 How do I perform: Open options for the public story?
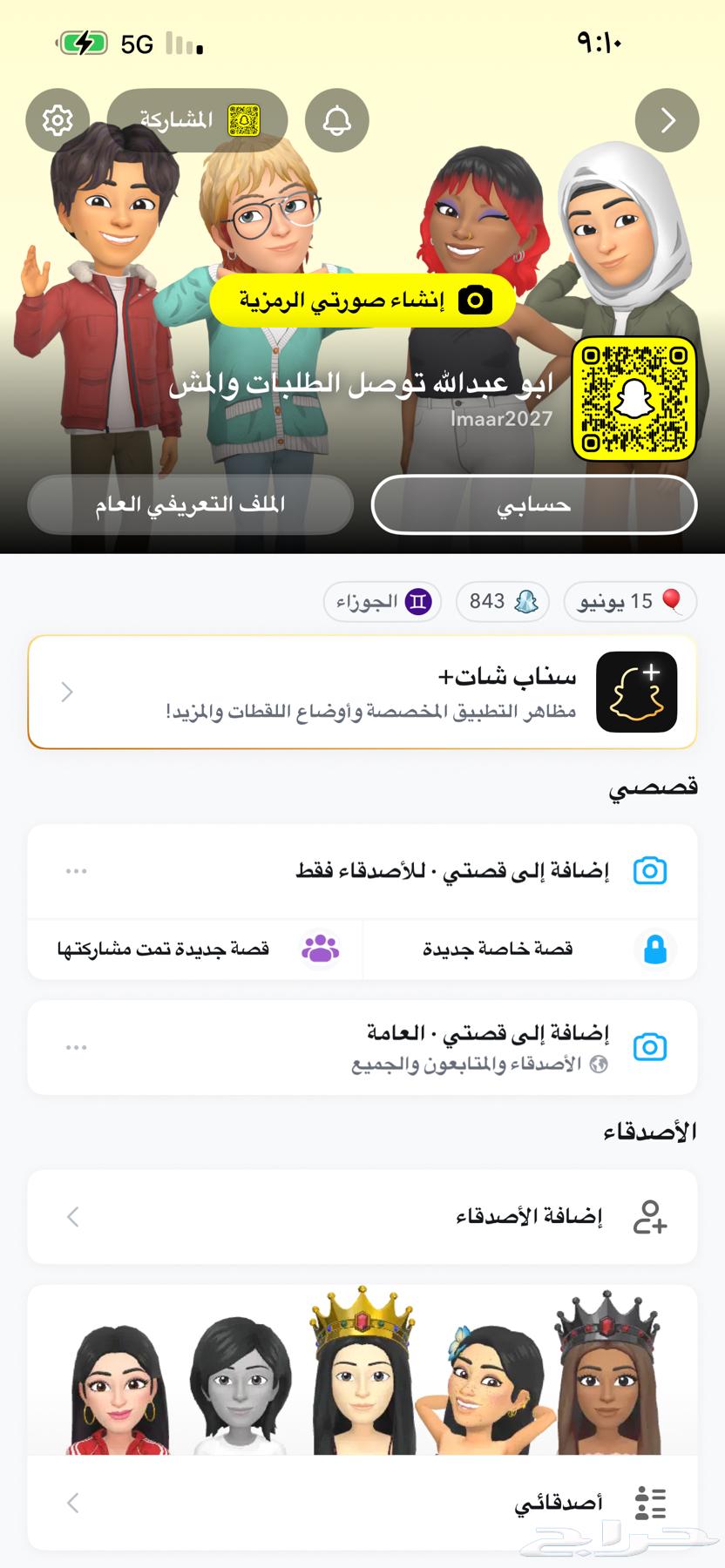(77, 1047)
